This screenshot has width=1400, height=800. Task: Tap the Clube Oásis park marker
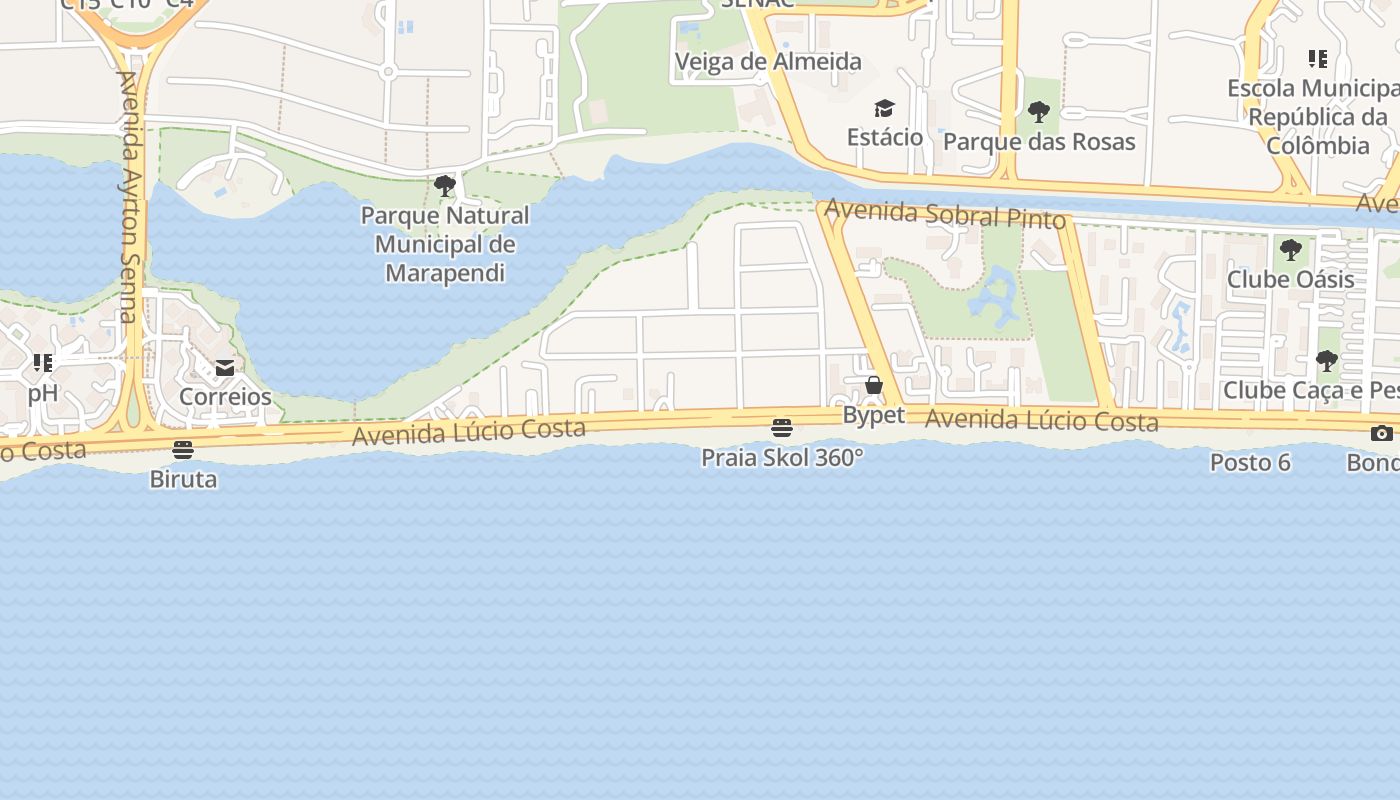point(1291,249)
